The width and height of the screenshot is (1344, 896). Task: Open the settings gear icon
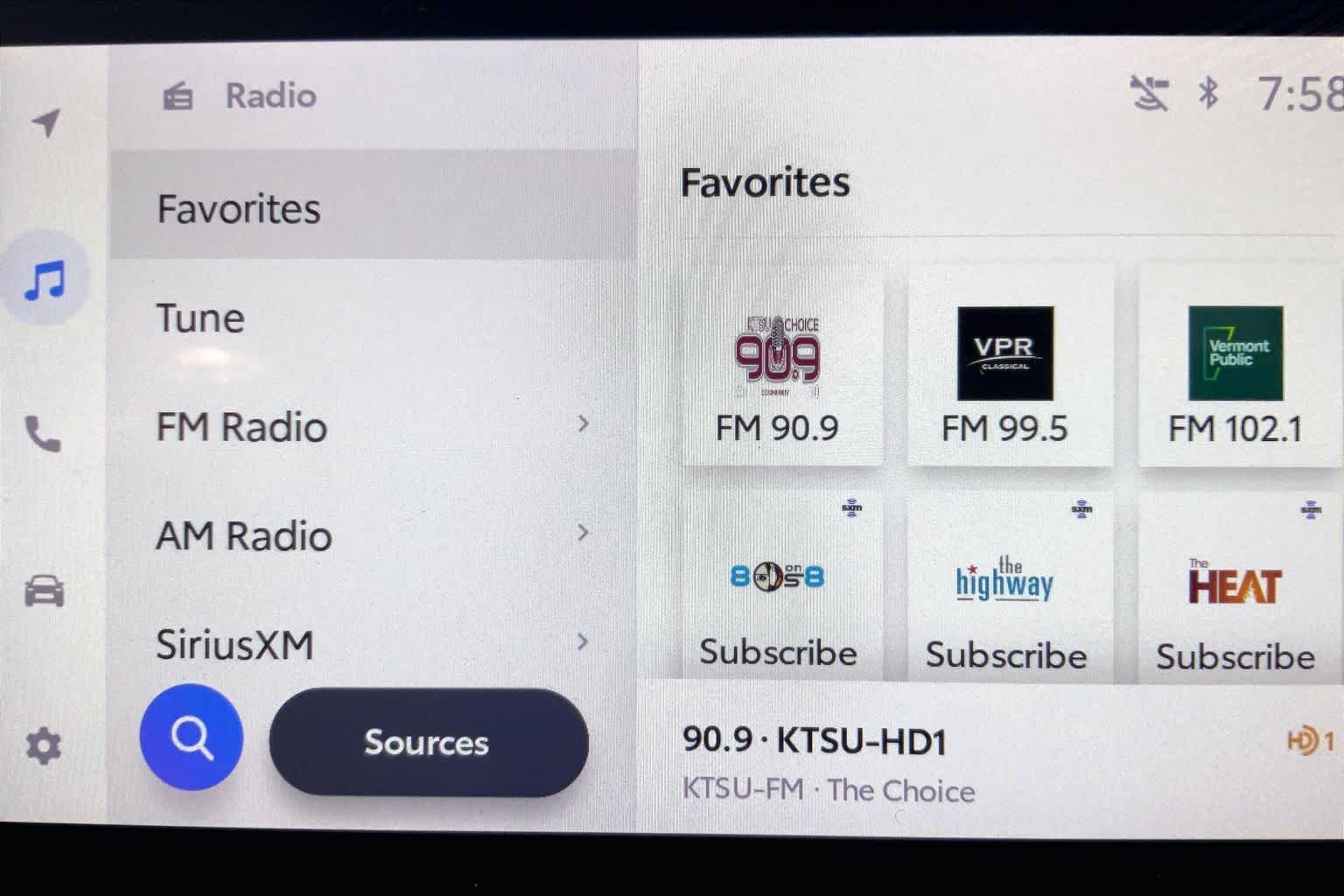tap(43, 746)
